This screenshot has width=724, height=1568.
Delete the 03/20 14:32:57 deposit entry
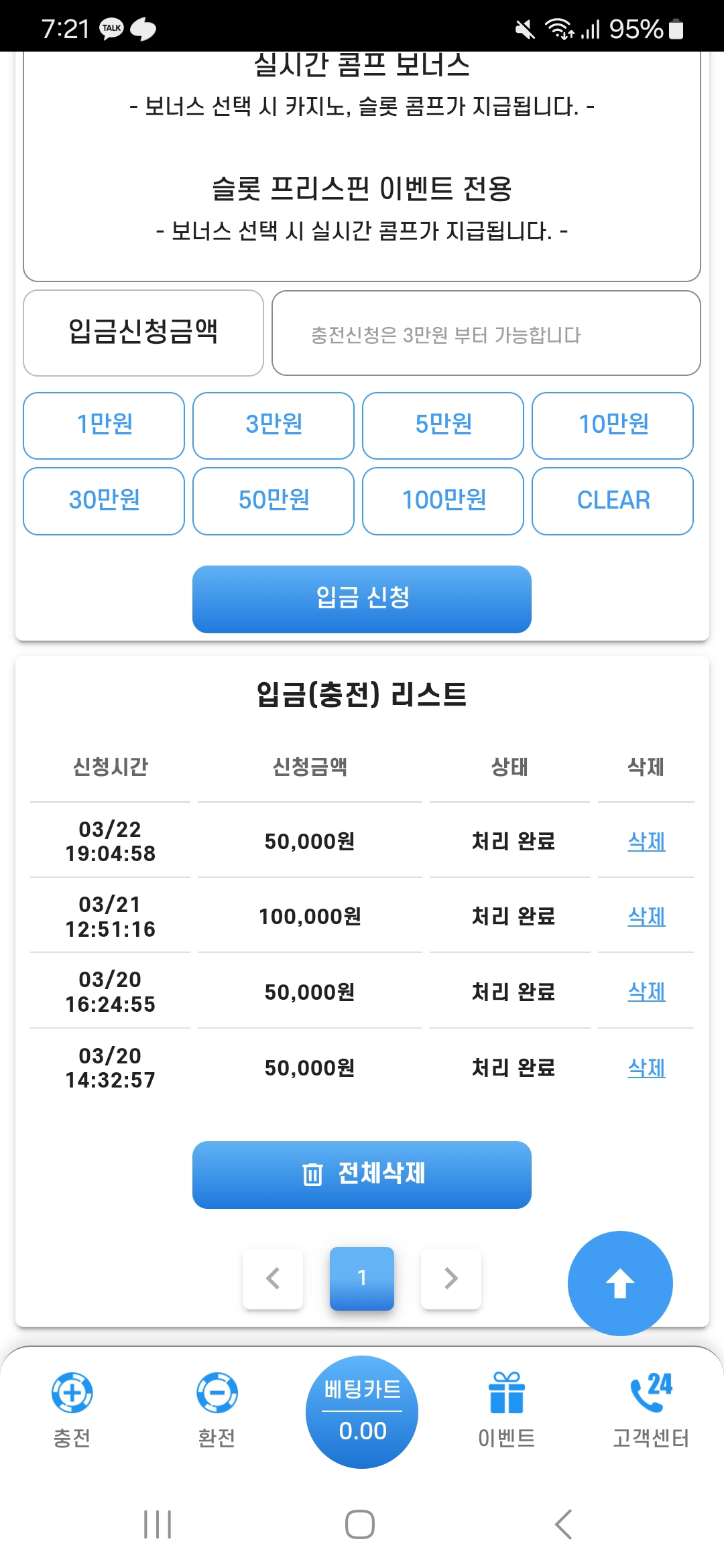[646, 1067]
